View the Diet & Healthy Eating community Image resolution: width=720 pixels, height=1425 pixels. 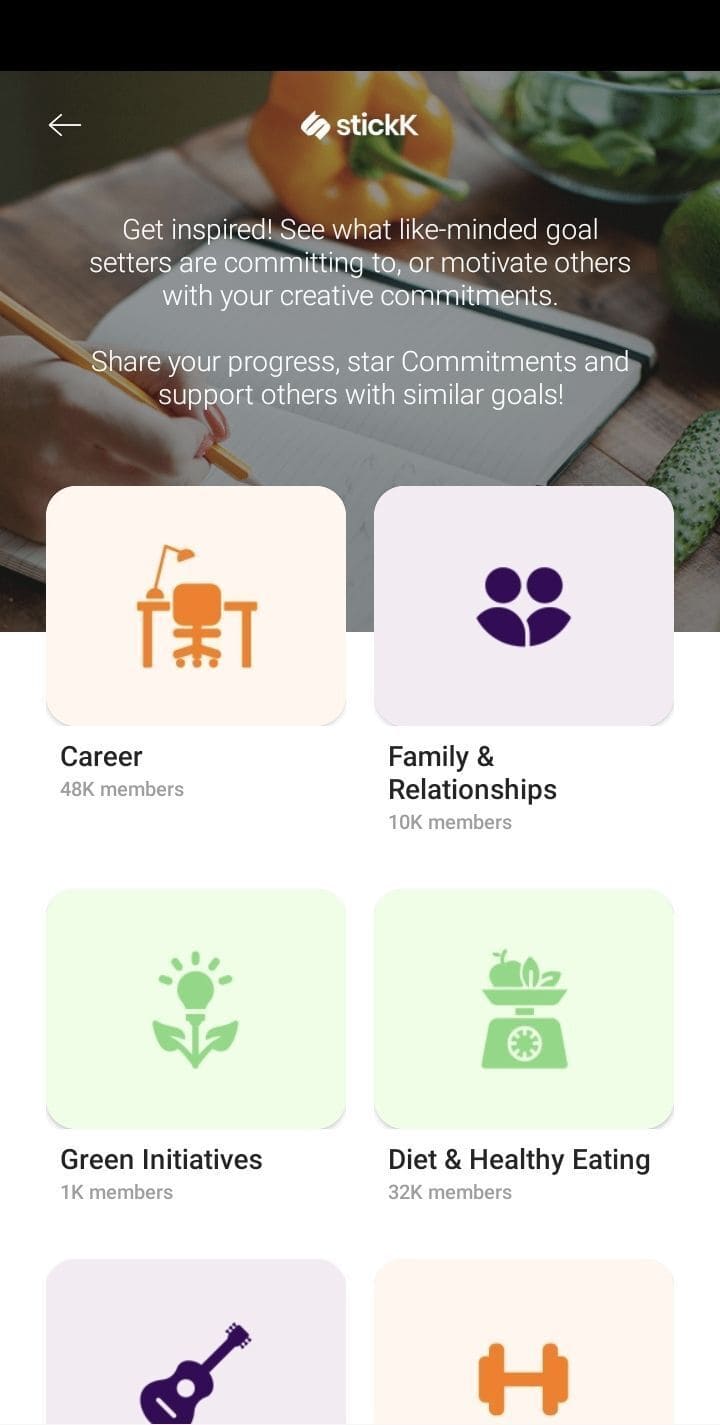pyautogui.click(x=523, y=1008)
